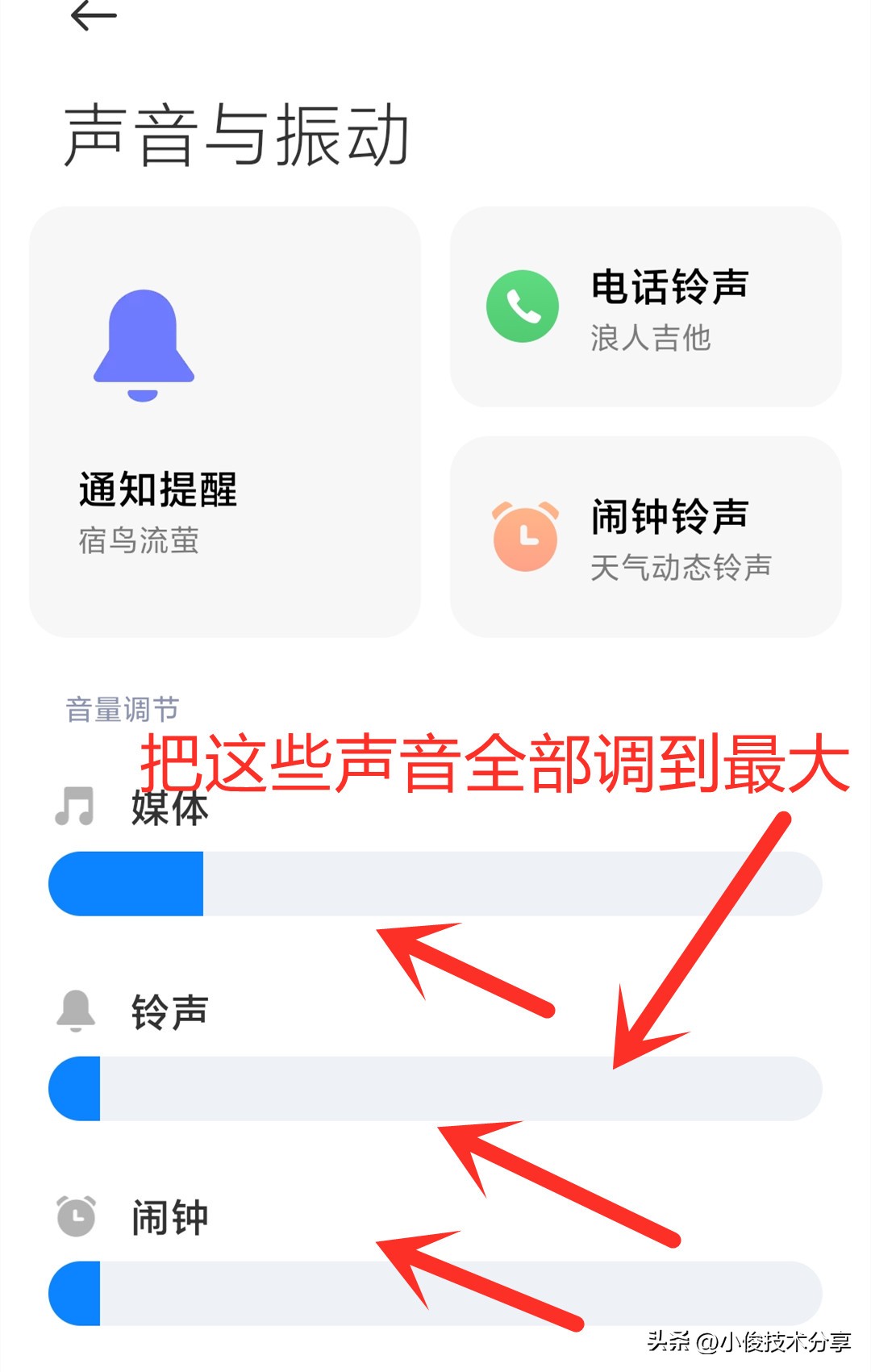Tap the 闹钟 alarm volume slider
The image size is (871, 1372).
[x=435, y=1294]
